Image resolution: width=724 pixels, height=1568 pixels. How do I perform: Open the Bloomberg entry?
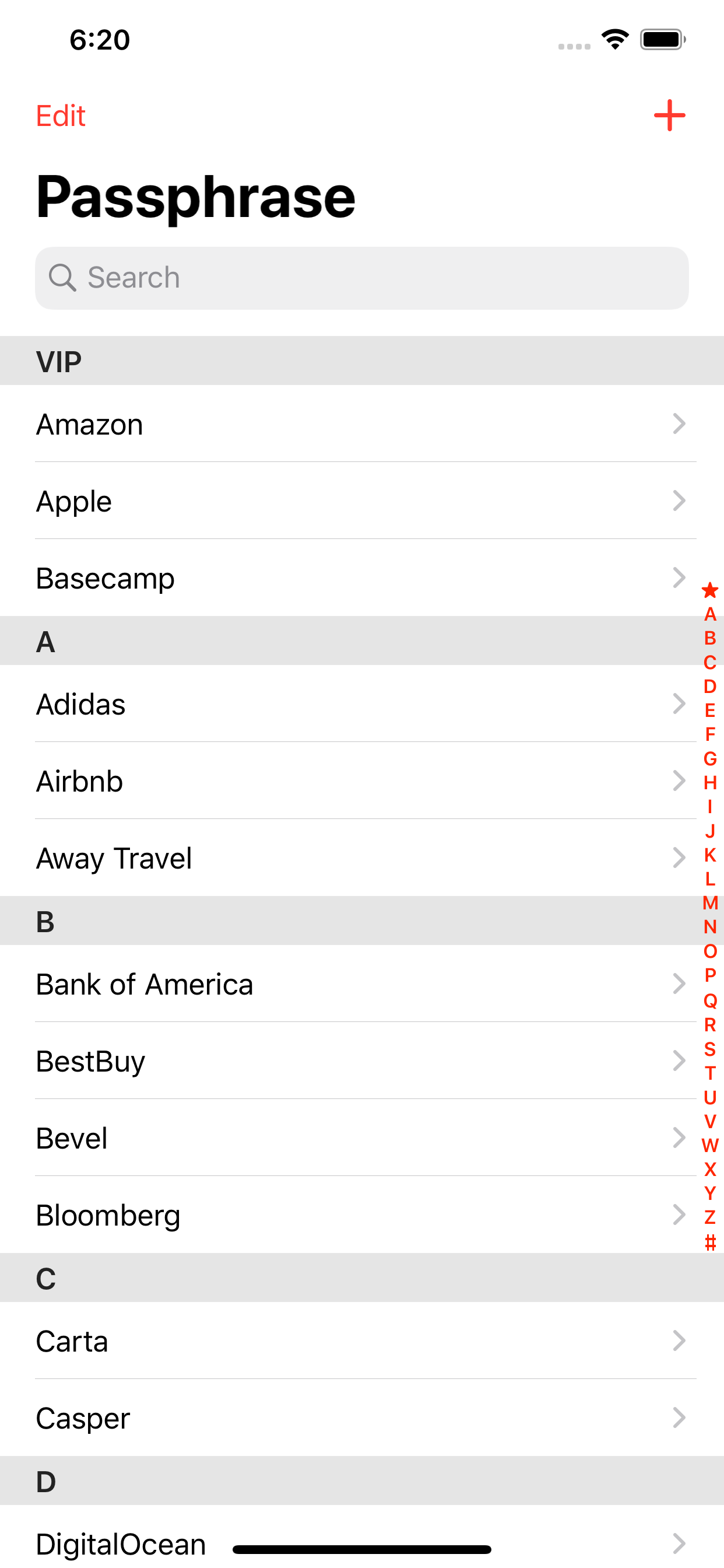click(x=361, y=1215)
